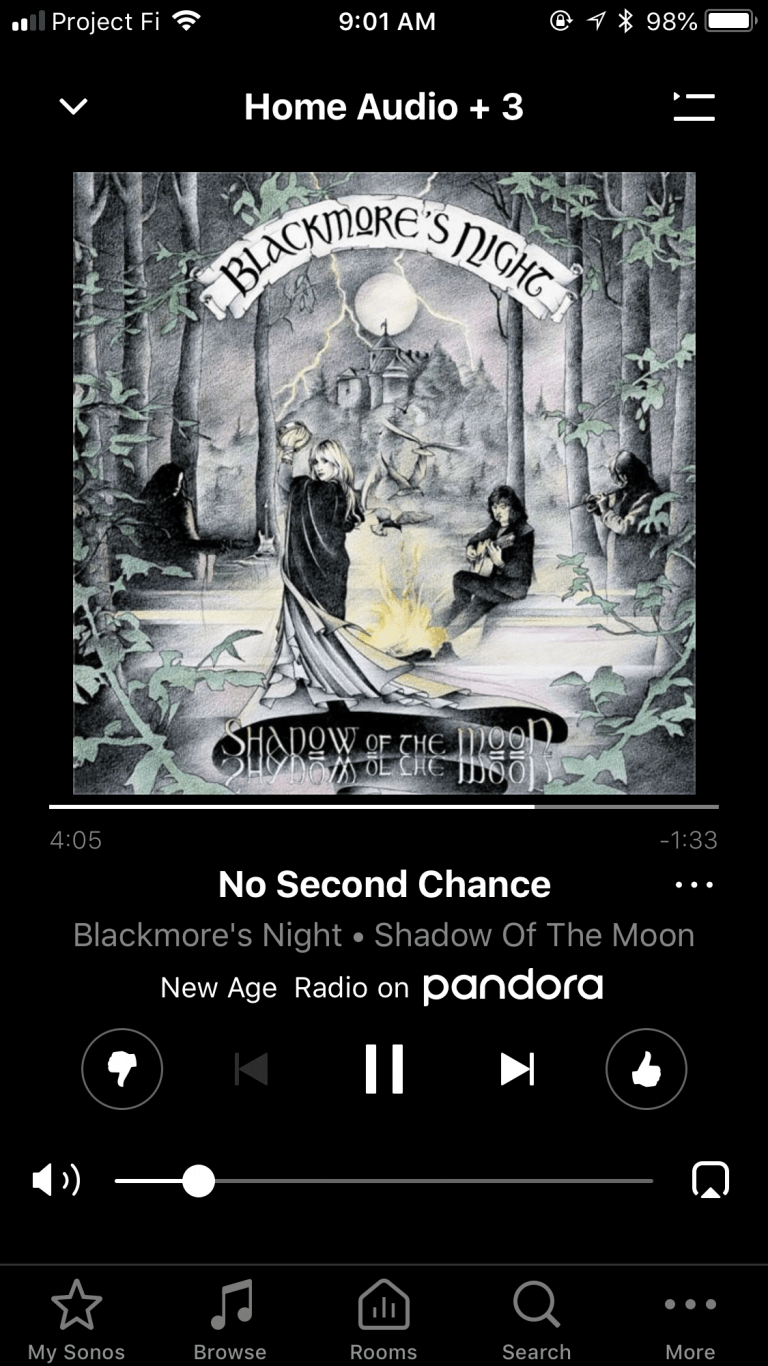Image resolution: width=768 pixels, height=1366 pixels.
Task: Open the My Sonos tab
Action: click(x=77, y=1320)
